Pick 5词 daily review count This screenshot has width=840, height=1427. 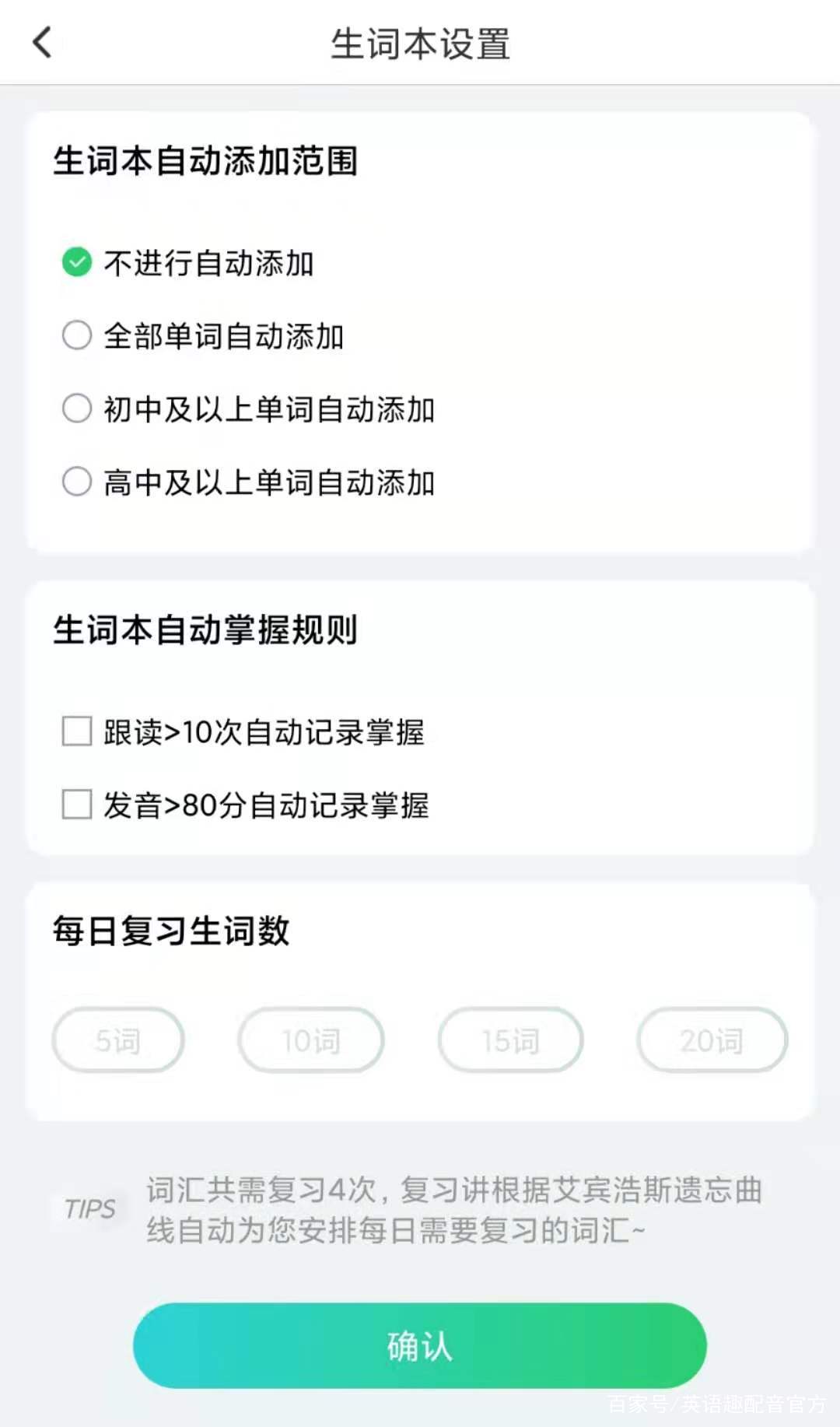118,1040
